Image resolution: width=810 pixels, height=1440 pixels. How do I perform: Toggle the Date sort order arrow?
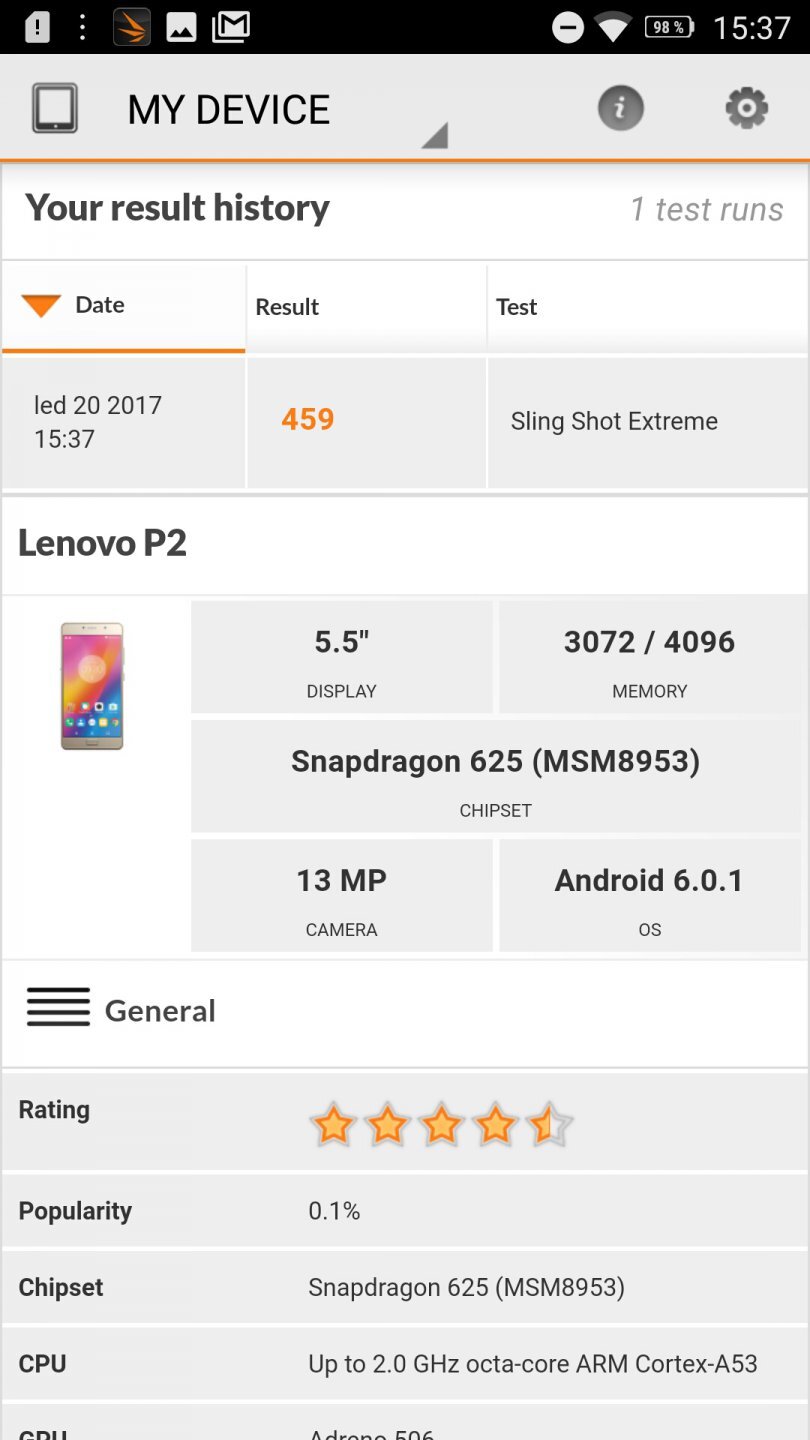[42, 305]
